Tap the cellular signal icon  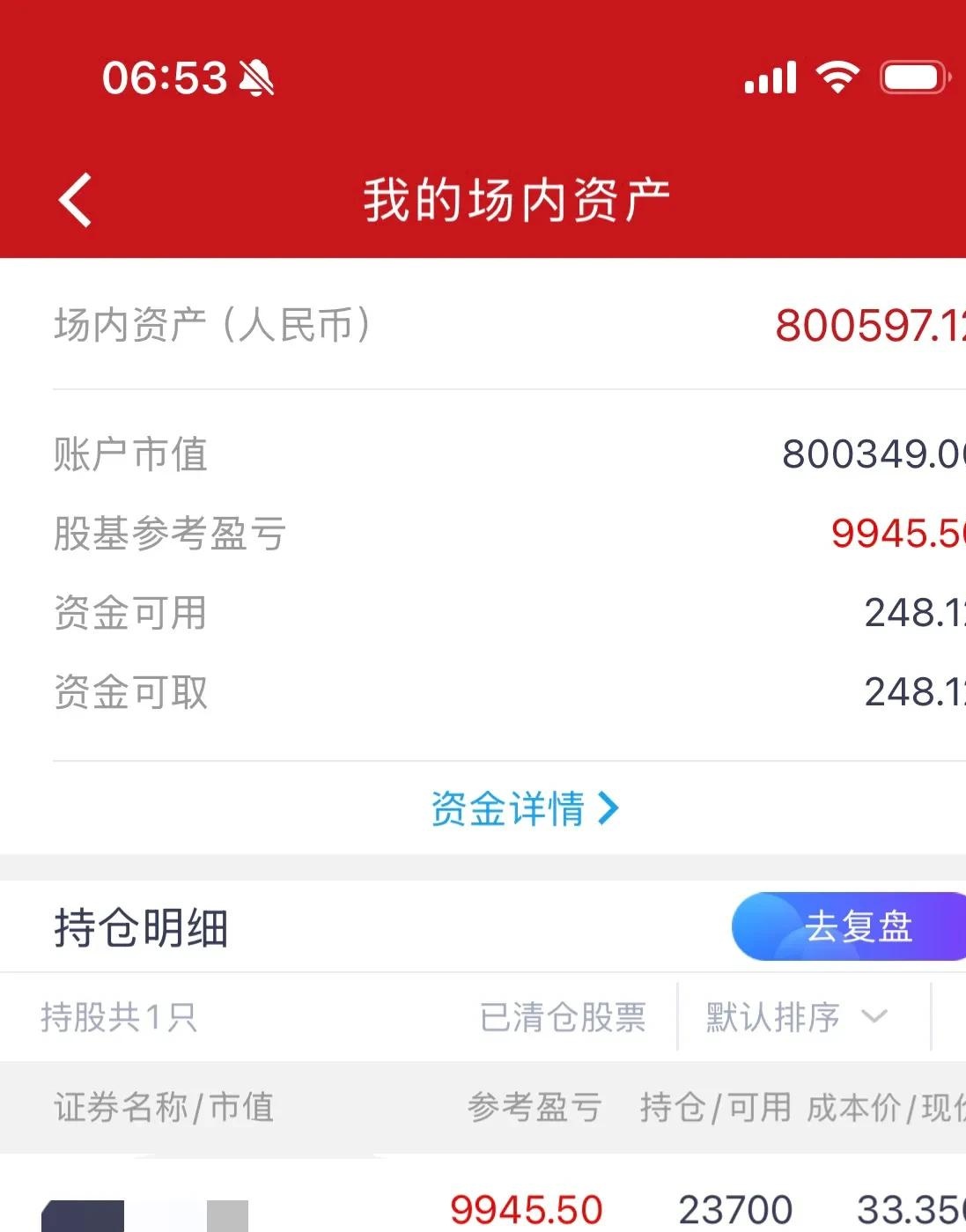[x=769, y=77]
